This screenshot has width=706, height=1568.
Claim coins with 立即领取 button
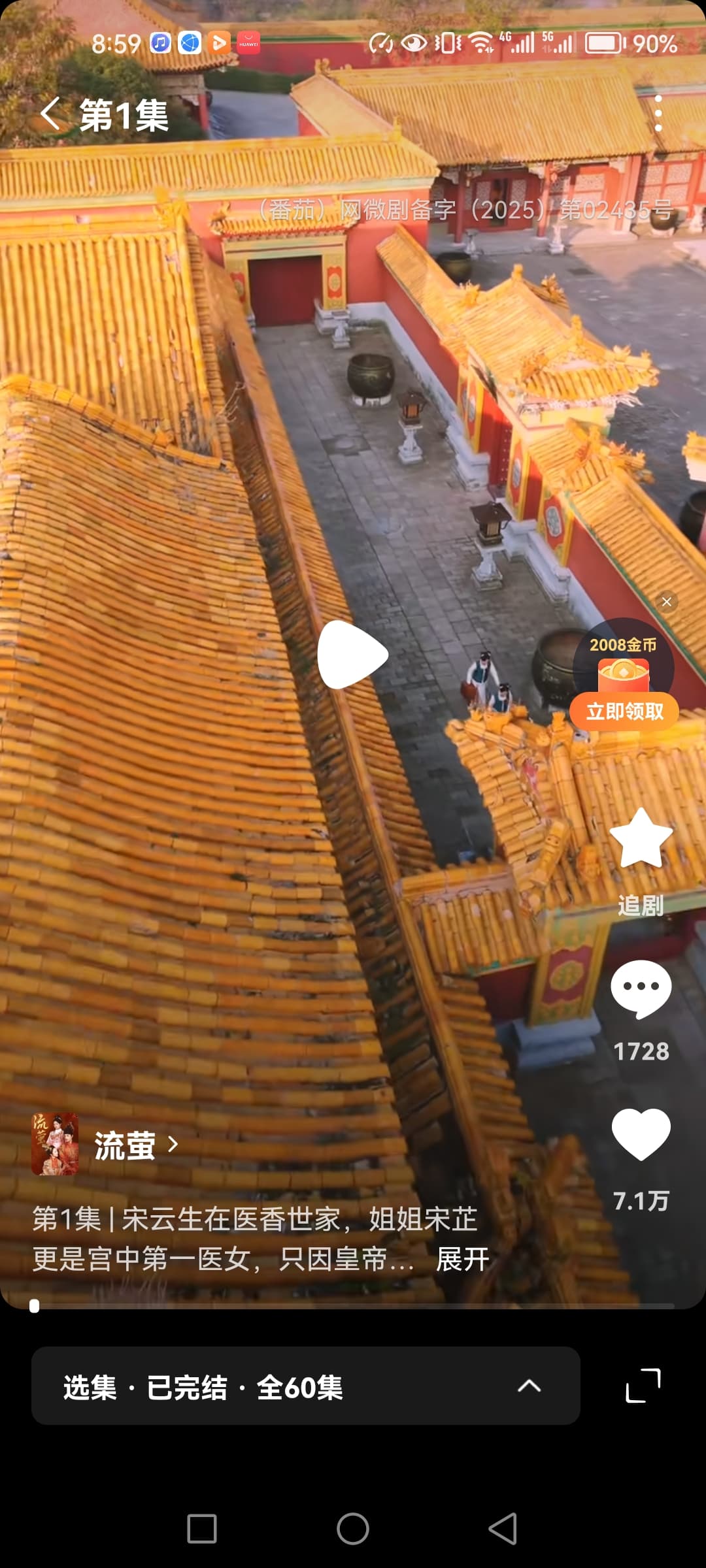pos(624,711)
